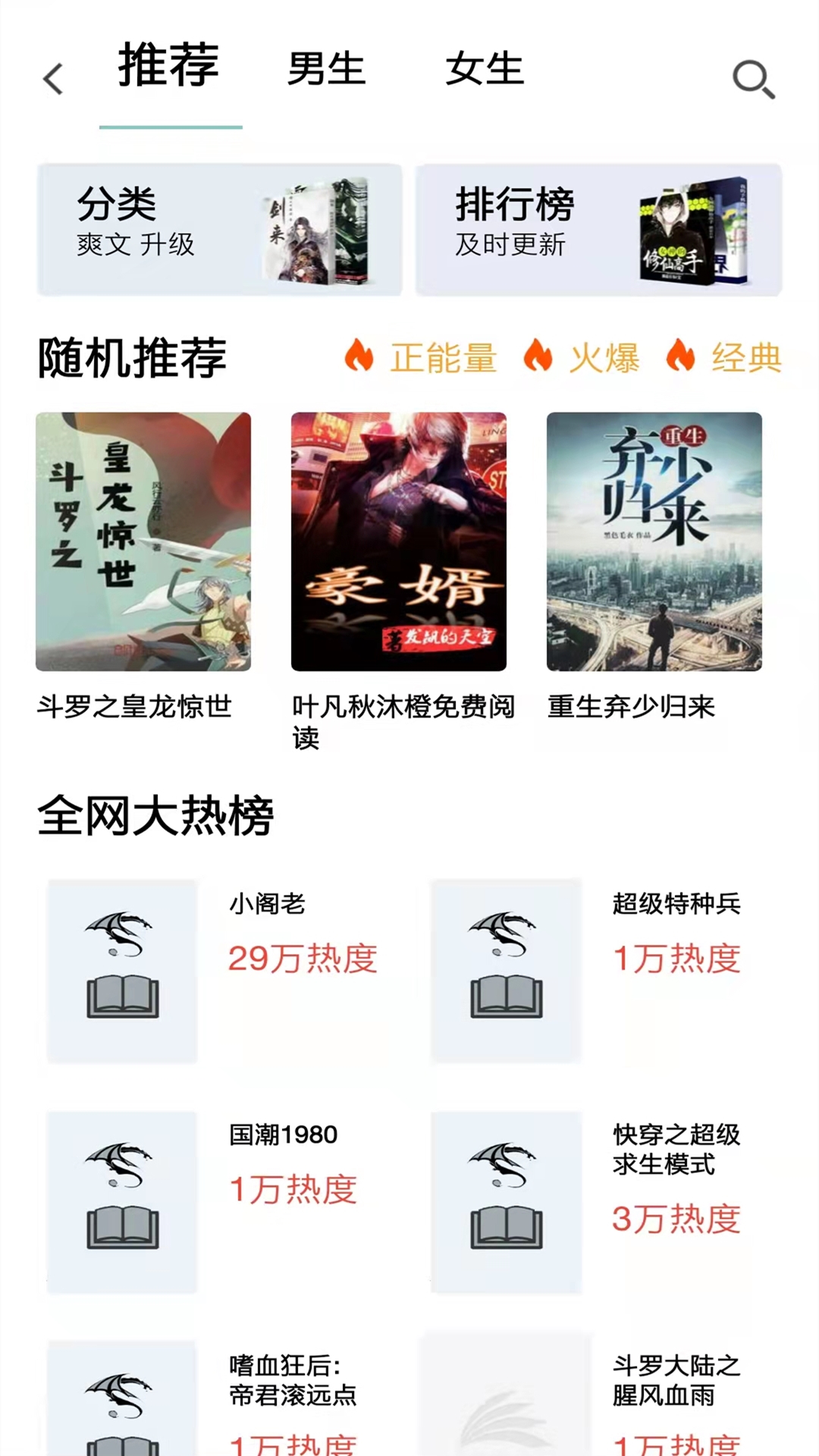Select the flame icon beside 正能量
The width and height of the screenshot is (819, 1456).
point(359,357)
